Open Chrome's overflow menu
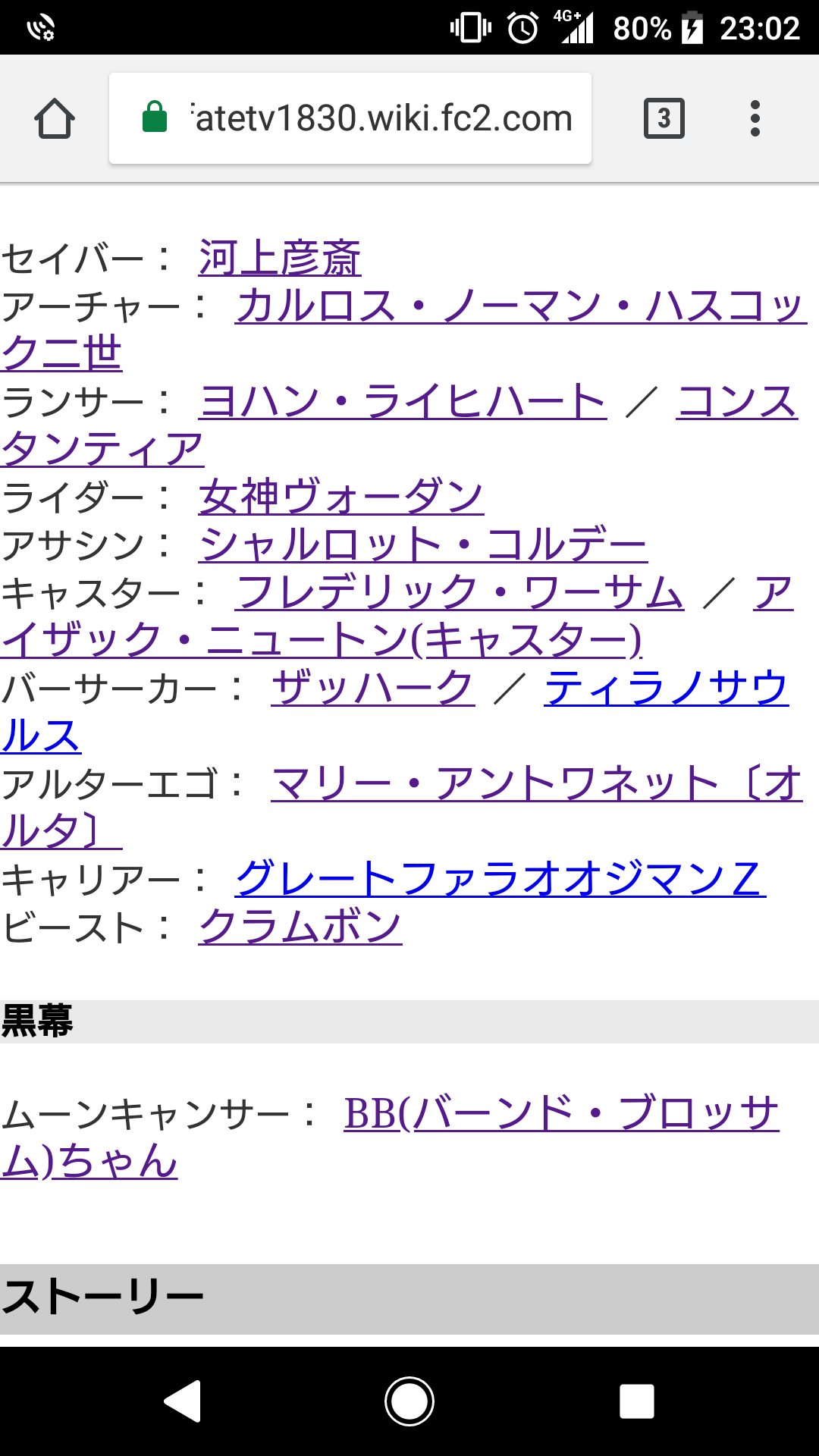 pyautogui.click(x=755, y=118)
